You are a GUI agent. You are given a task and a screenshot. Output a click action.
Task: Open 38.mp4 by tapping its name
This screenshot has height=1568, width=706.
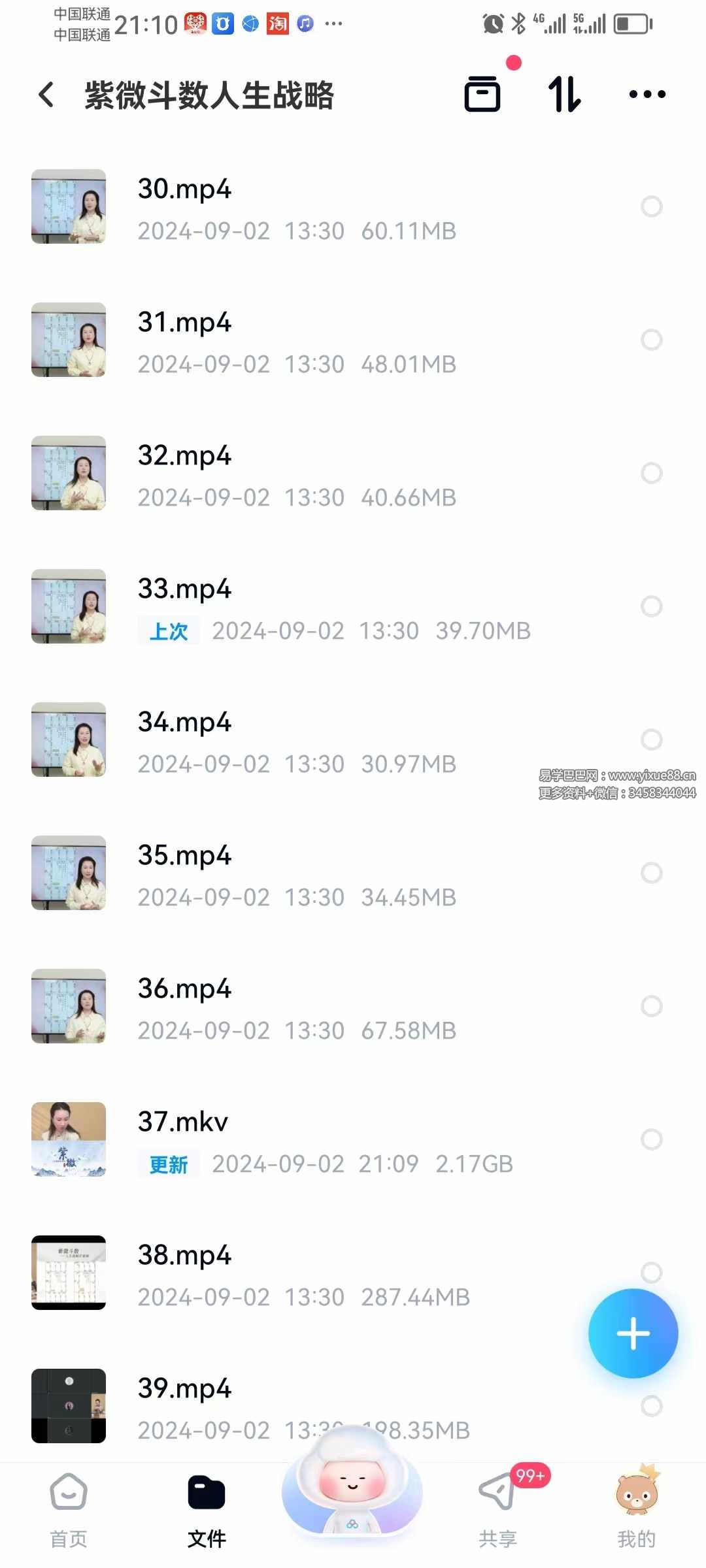(x=185, y=1255)
